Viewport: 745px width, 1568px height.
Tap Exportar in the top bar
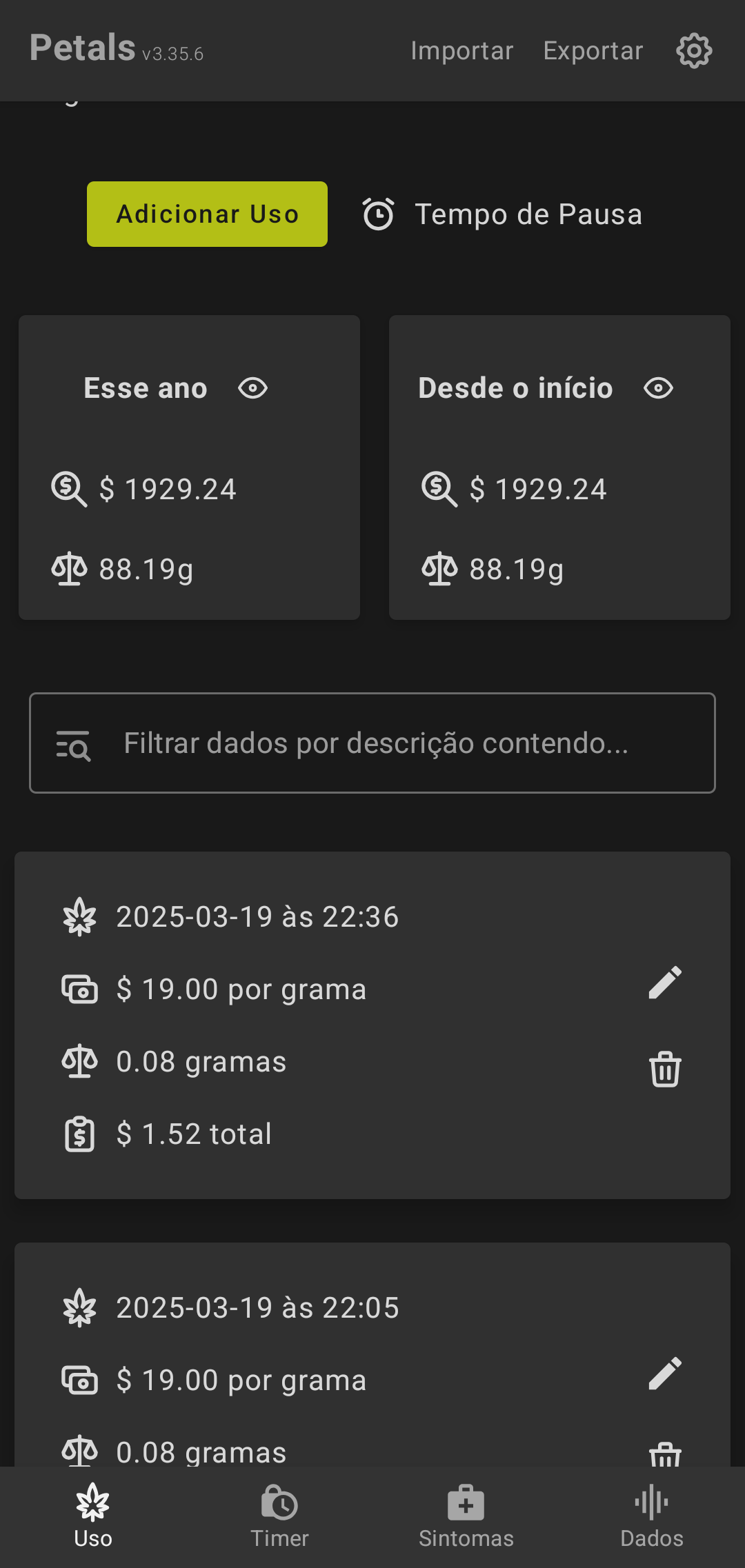(x=593, y=51)
